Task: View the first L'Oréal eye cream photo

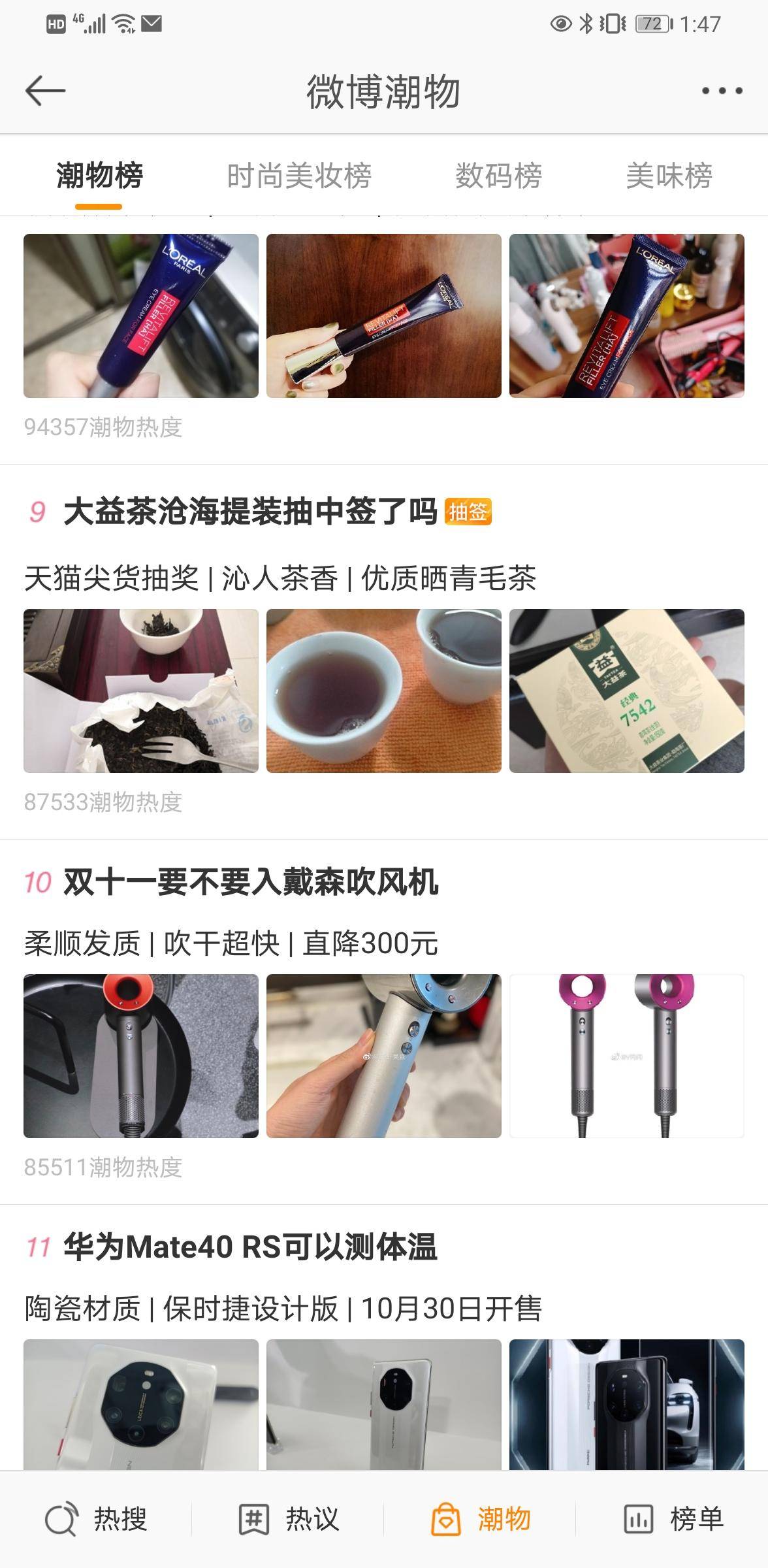Action: pos(141,316)
